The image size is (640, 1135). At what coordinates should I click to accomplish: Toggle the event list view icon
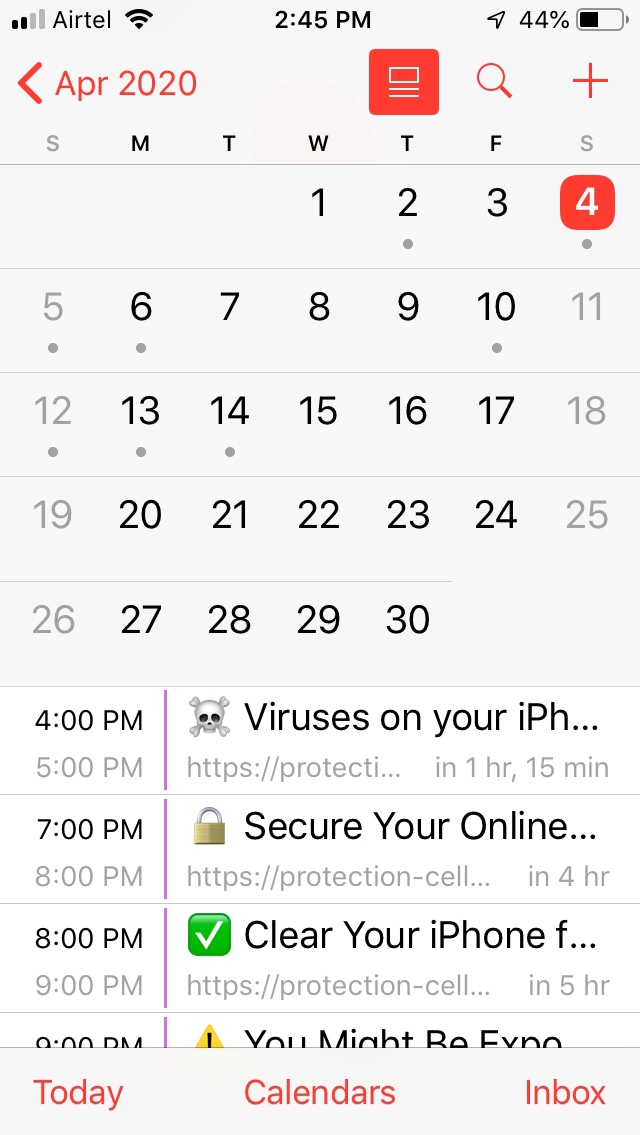[x=404, y=82]
